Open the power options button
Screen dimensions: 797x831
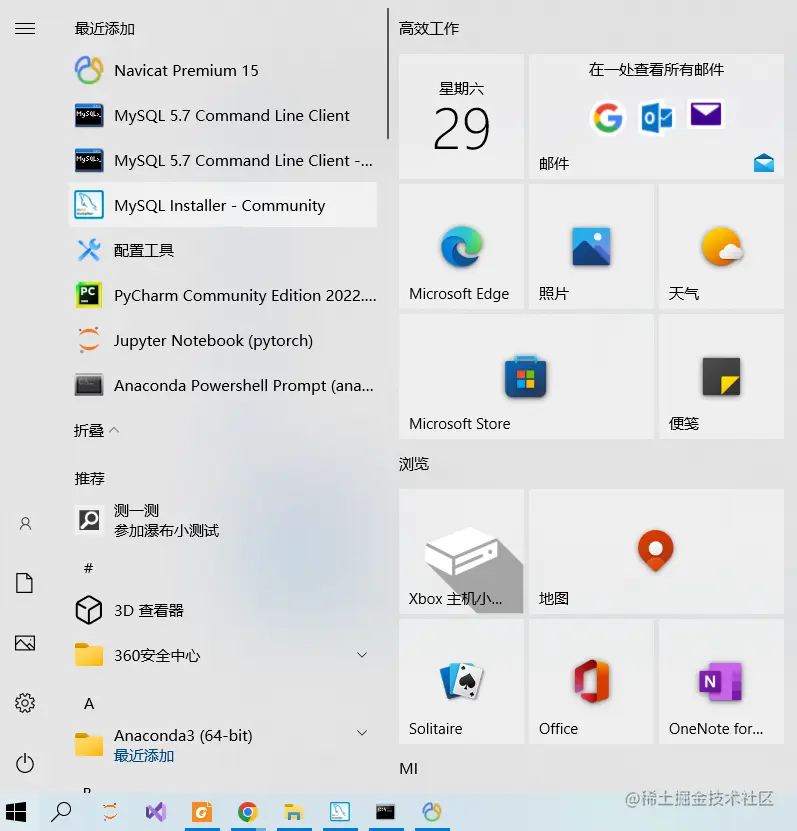(x=25, y=764)
